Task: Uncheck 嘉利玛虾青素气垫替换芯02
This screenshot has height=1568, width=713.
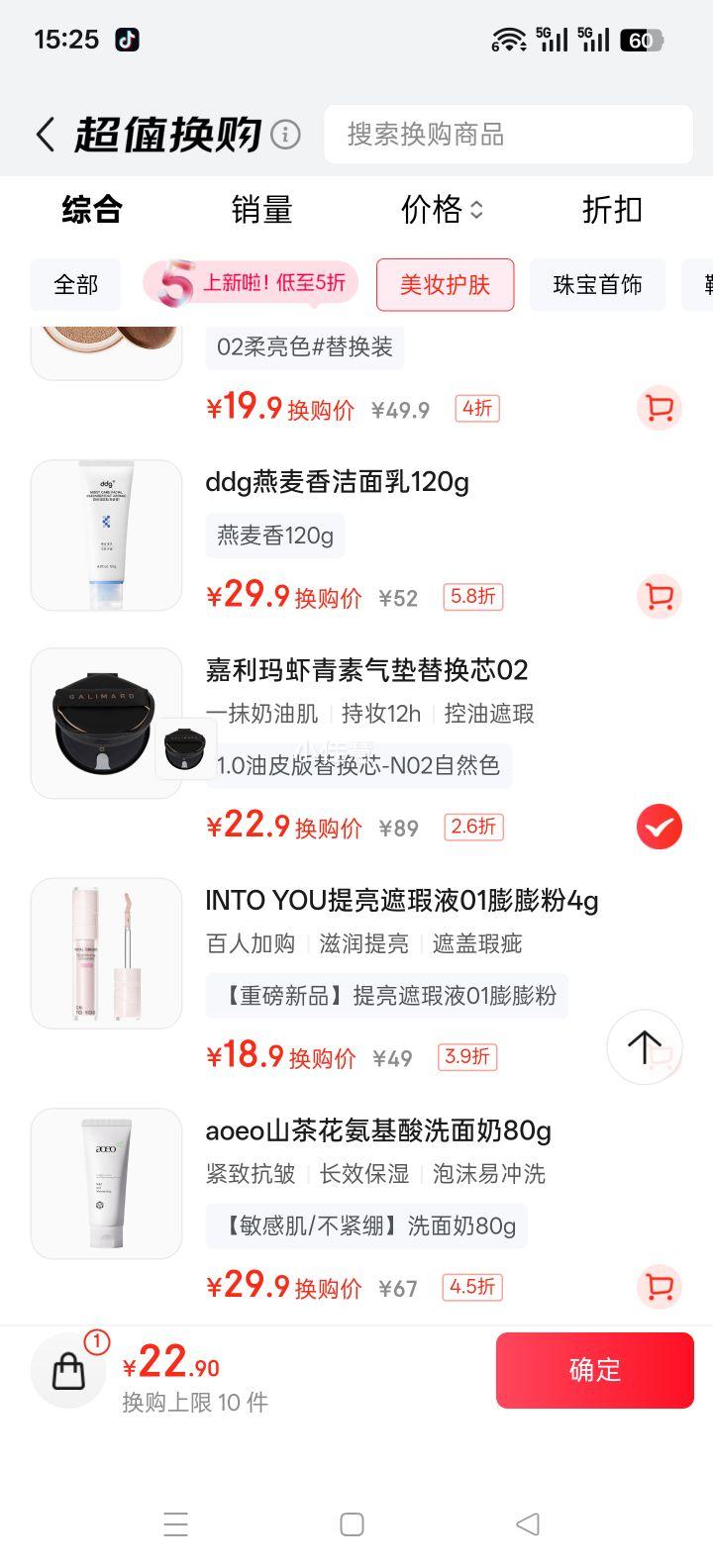Action: tap(659, 827)
